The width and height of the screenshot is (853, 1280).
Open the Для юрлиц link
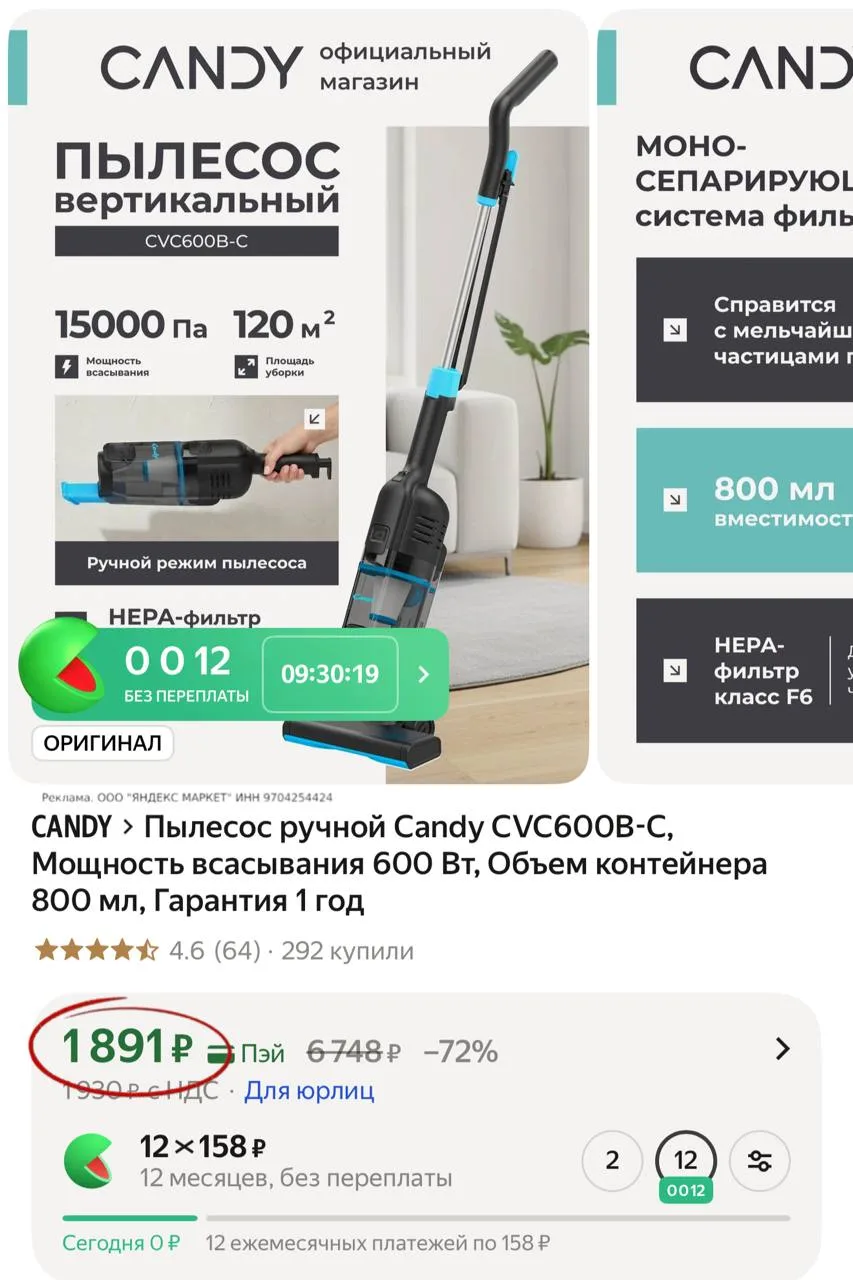309,1090
